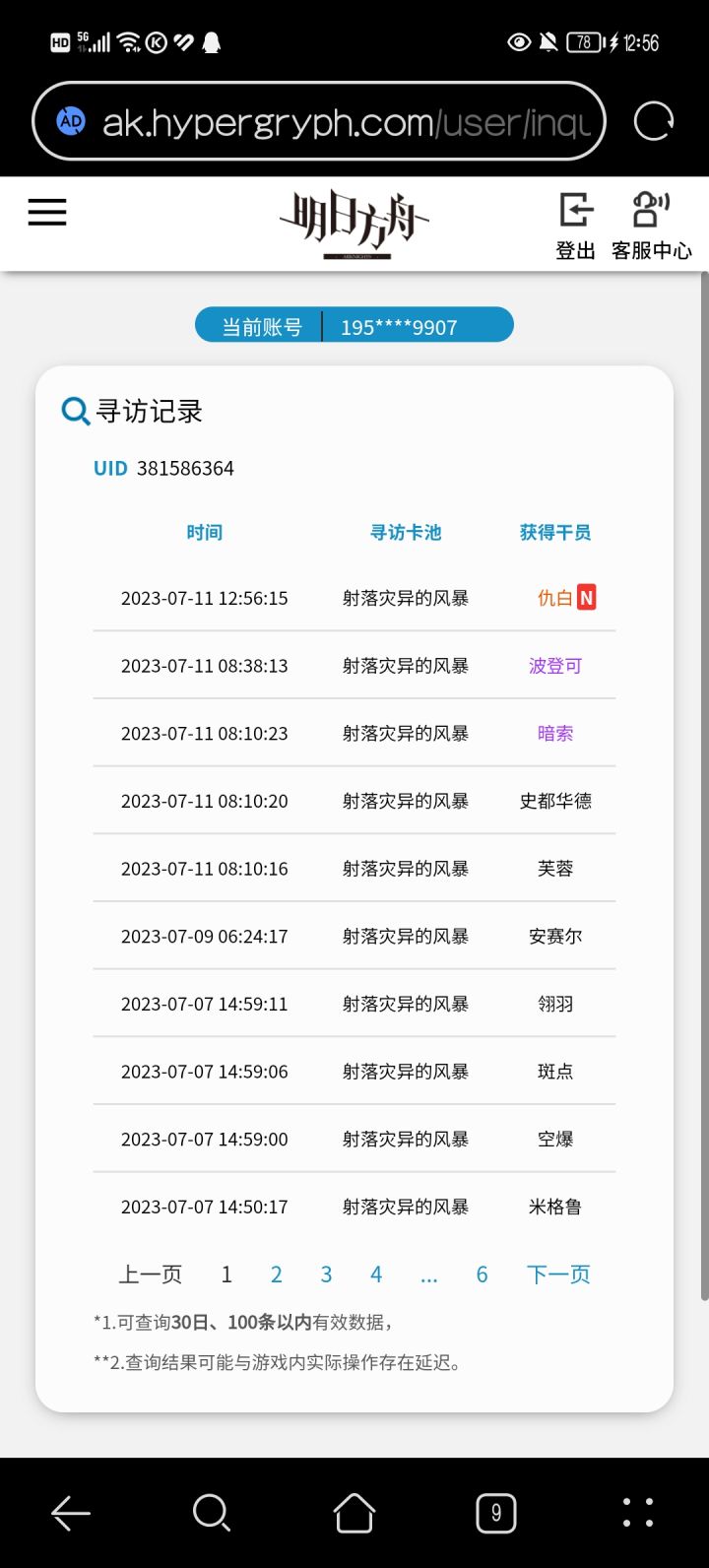The height and width of the screenshot is (1568, 709).
Task: Go to last page 6
Action: (x=482, y=1274)
